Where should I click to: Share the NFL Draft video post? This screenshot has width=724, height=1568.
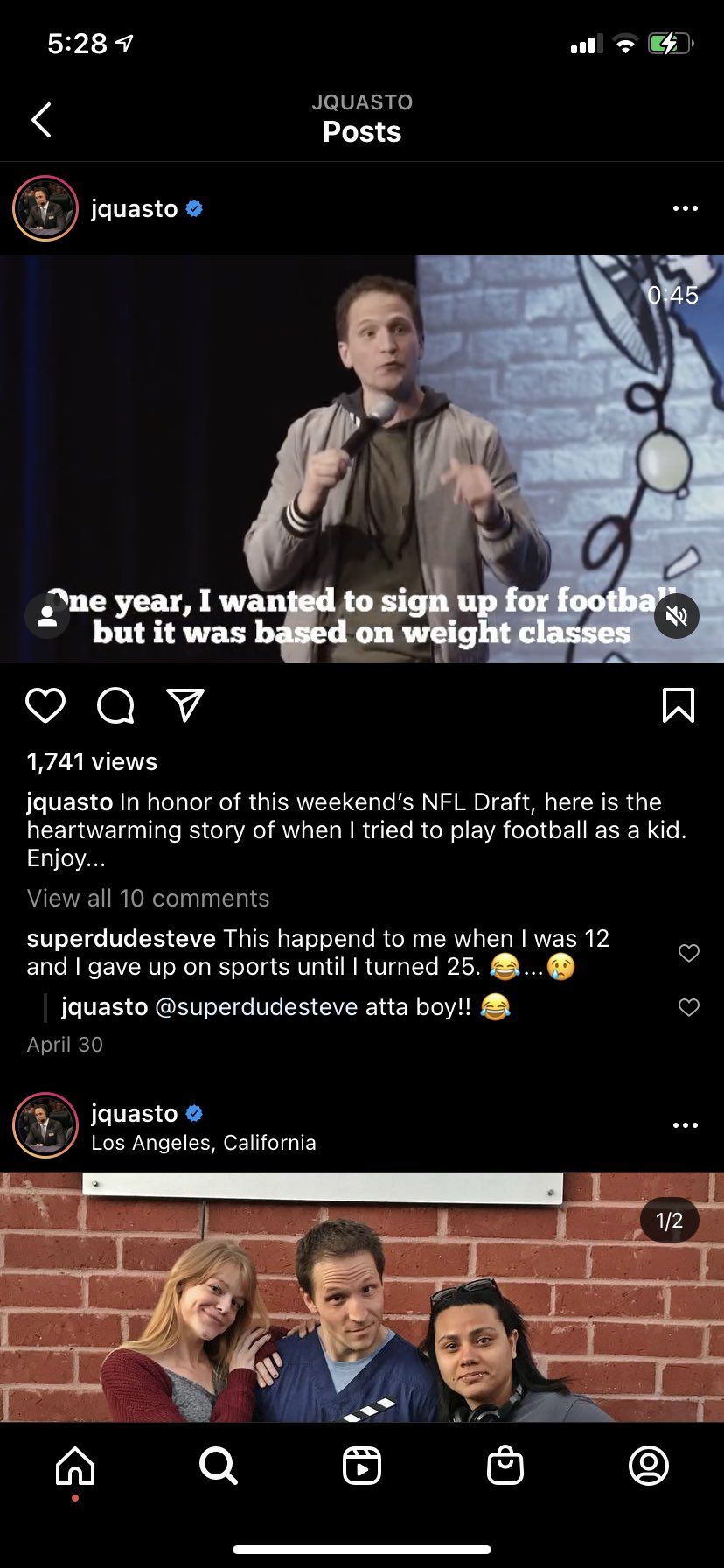(185, 705)
